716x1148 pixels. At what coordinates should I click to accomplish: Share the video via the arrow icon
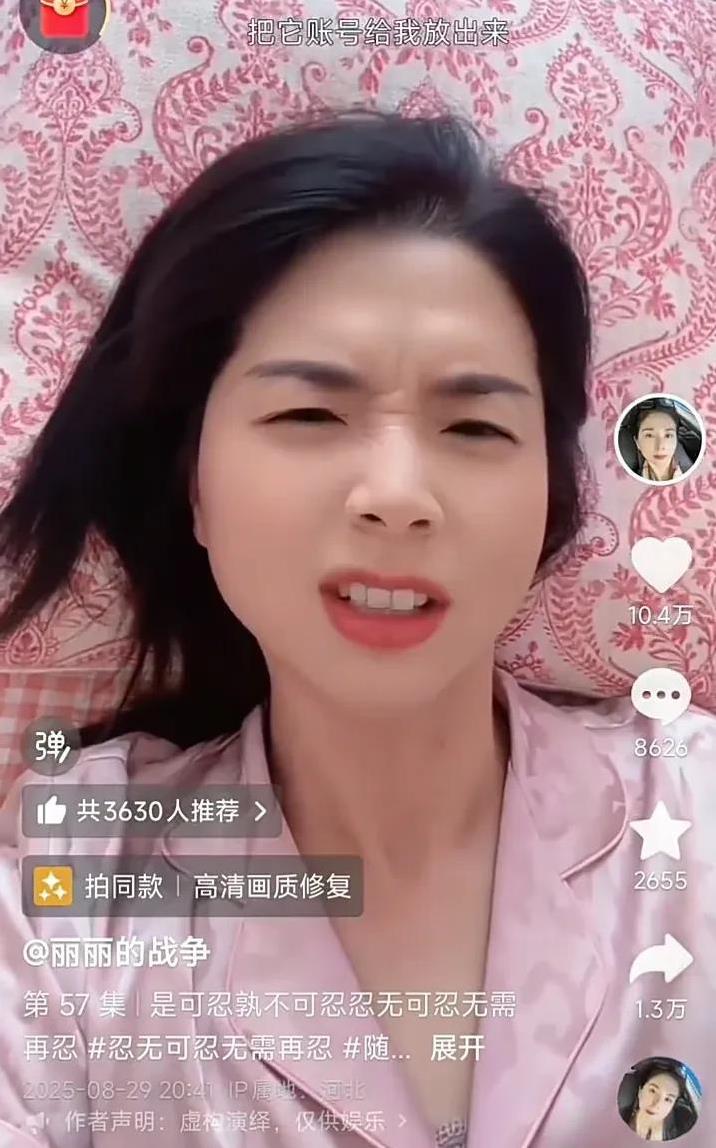click(660, 959)
